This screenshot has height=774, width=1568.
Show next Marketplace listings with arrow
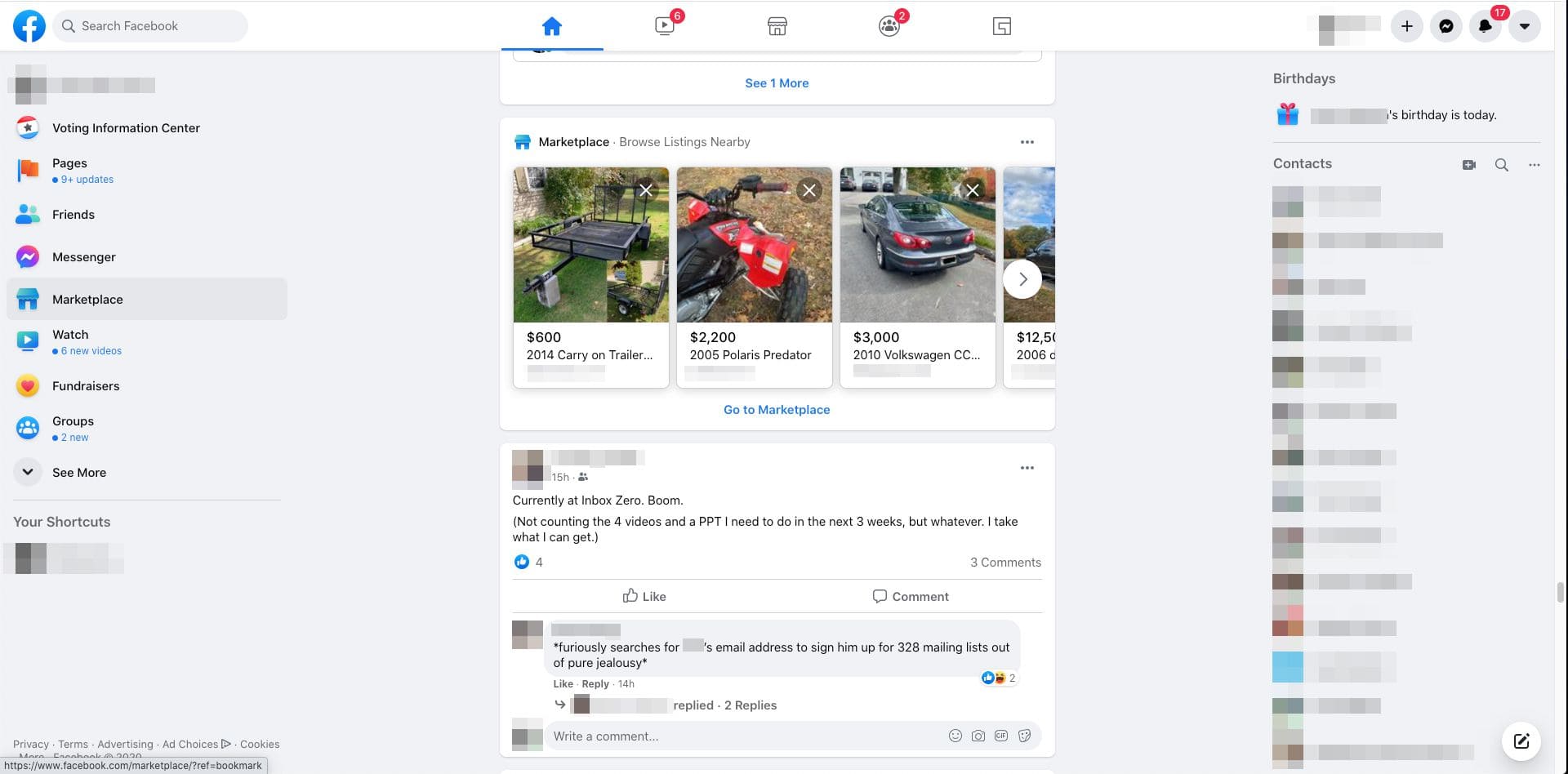[x=1022, y=279]
